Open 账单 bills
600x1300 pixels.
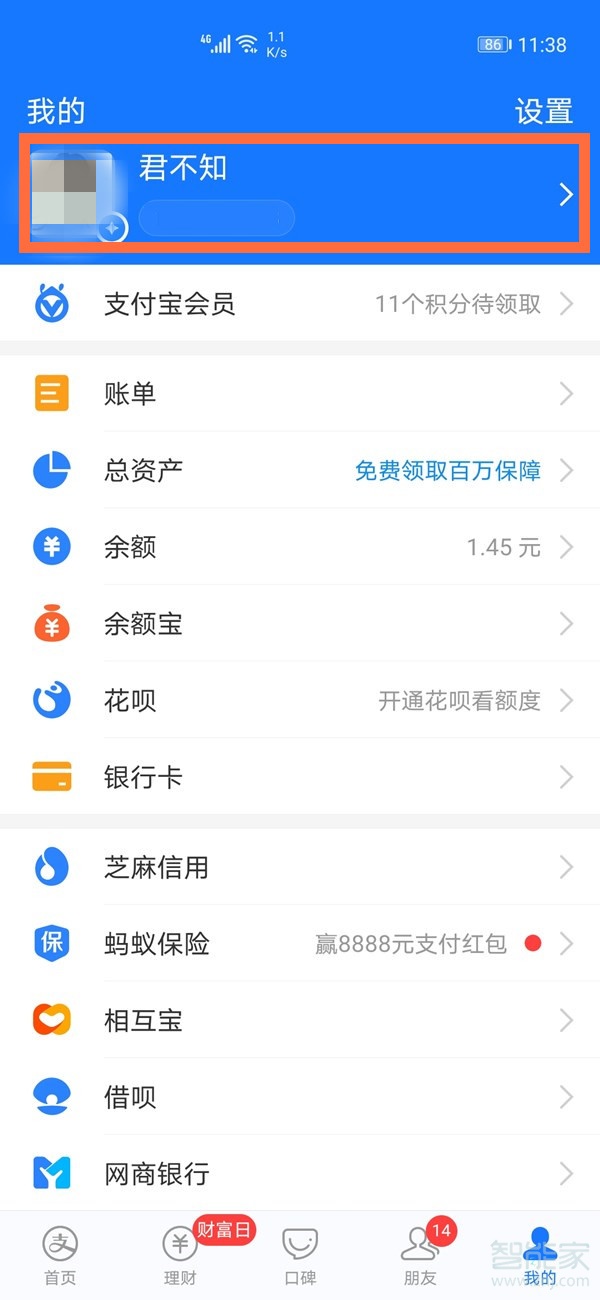point(300,394)
